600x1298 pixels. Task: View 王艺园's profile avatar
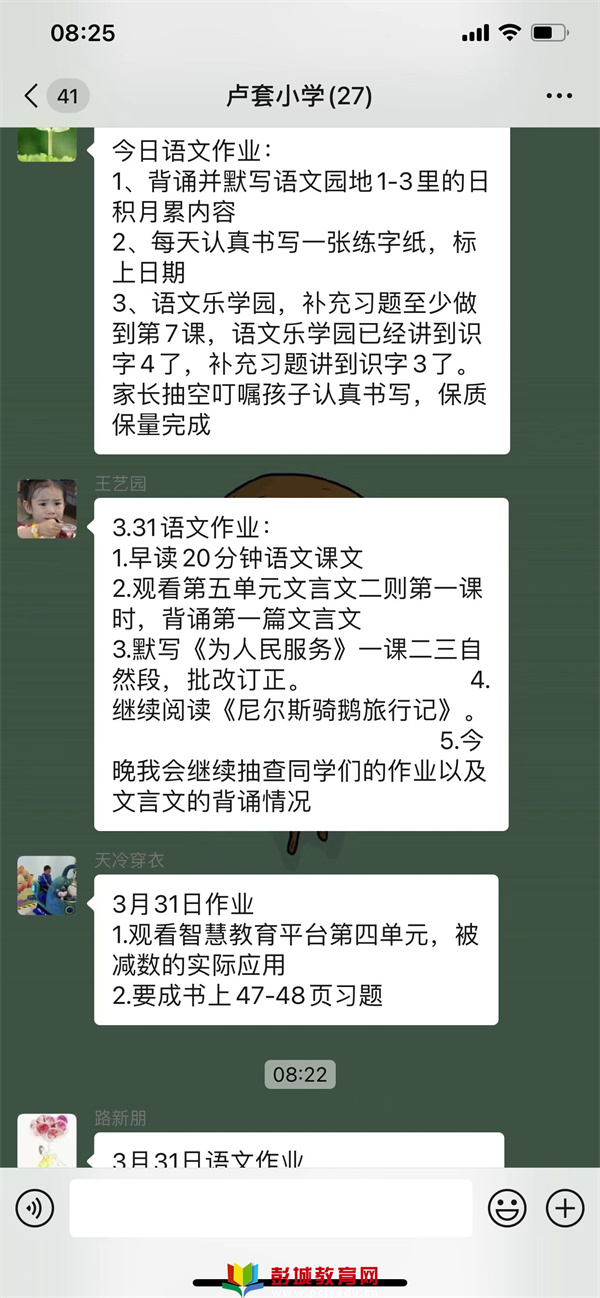[47, 508]
